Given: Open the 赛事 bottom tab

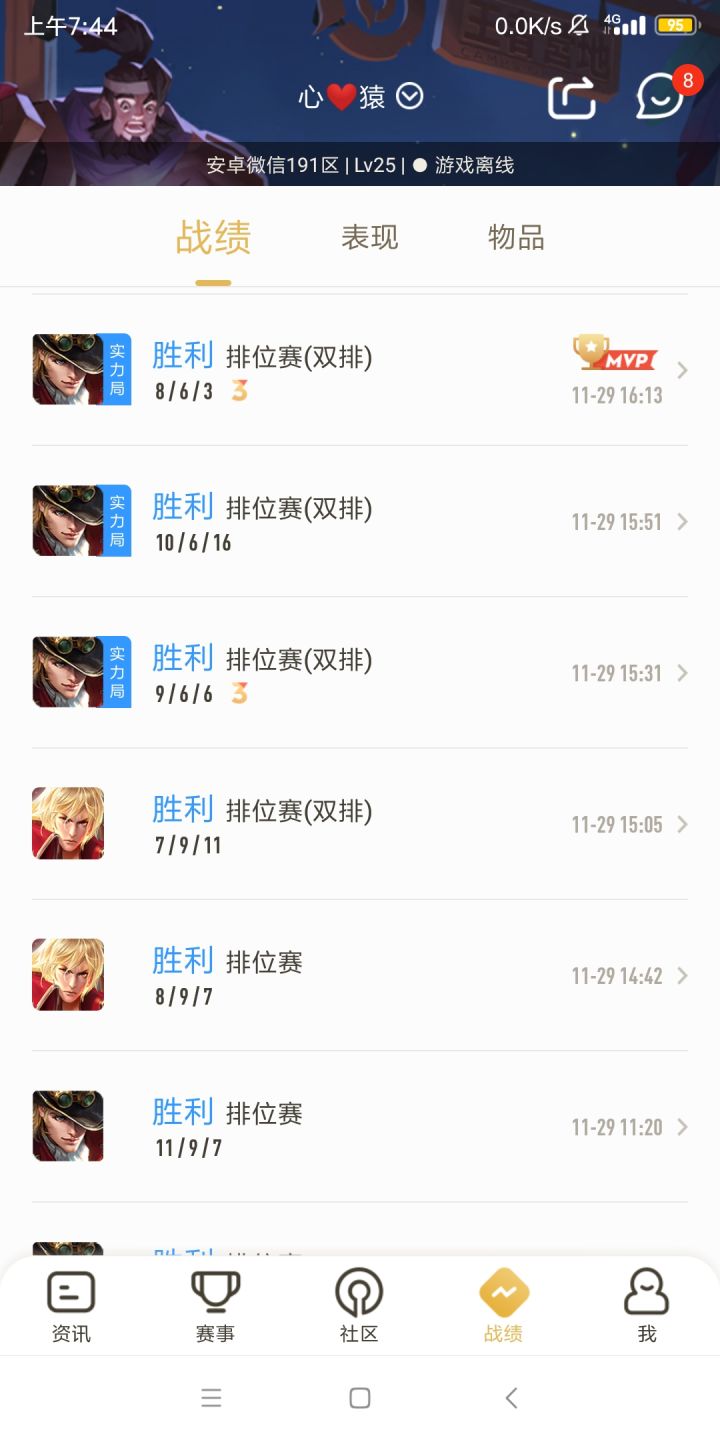Looking at the screenshot, I should click(x=215, y=1306).
